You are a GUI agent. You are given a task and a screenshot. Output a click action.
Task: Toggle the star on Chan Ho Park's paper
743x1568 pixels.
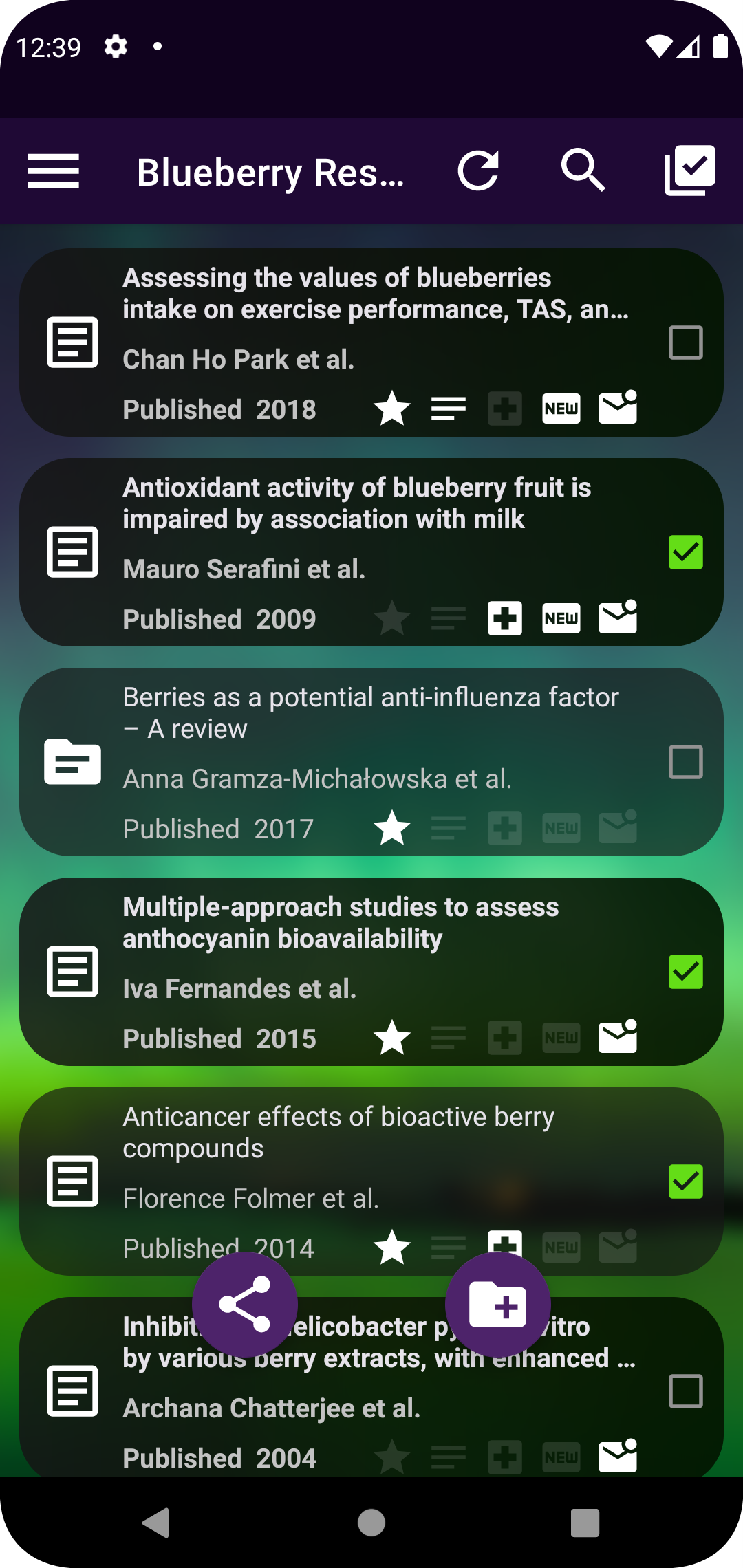tap(392, 409)
